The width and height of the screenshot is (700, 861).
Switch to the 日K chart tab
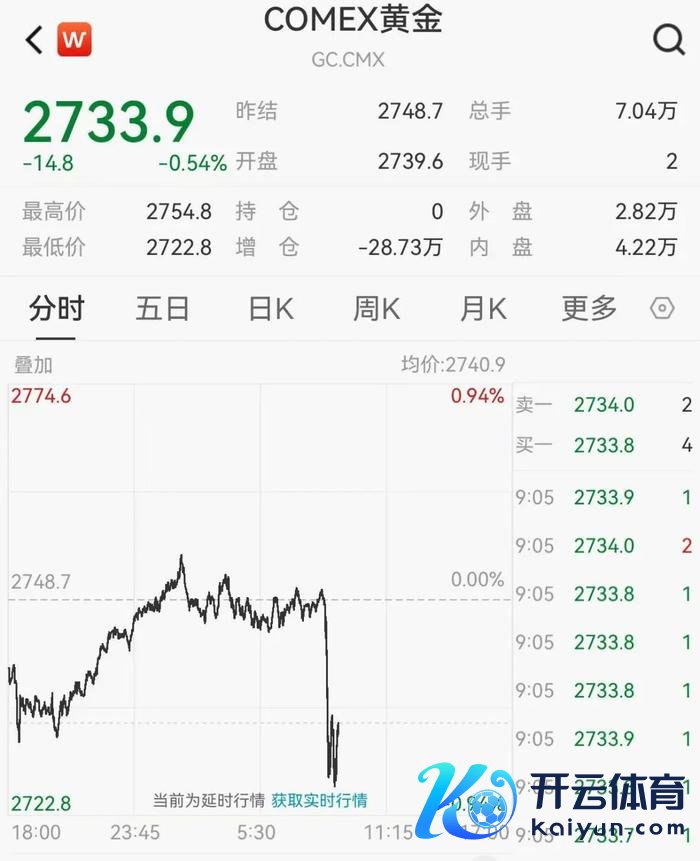[270, 309]
